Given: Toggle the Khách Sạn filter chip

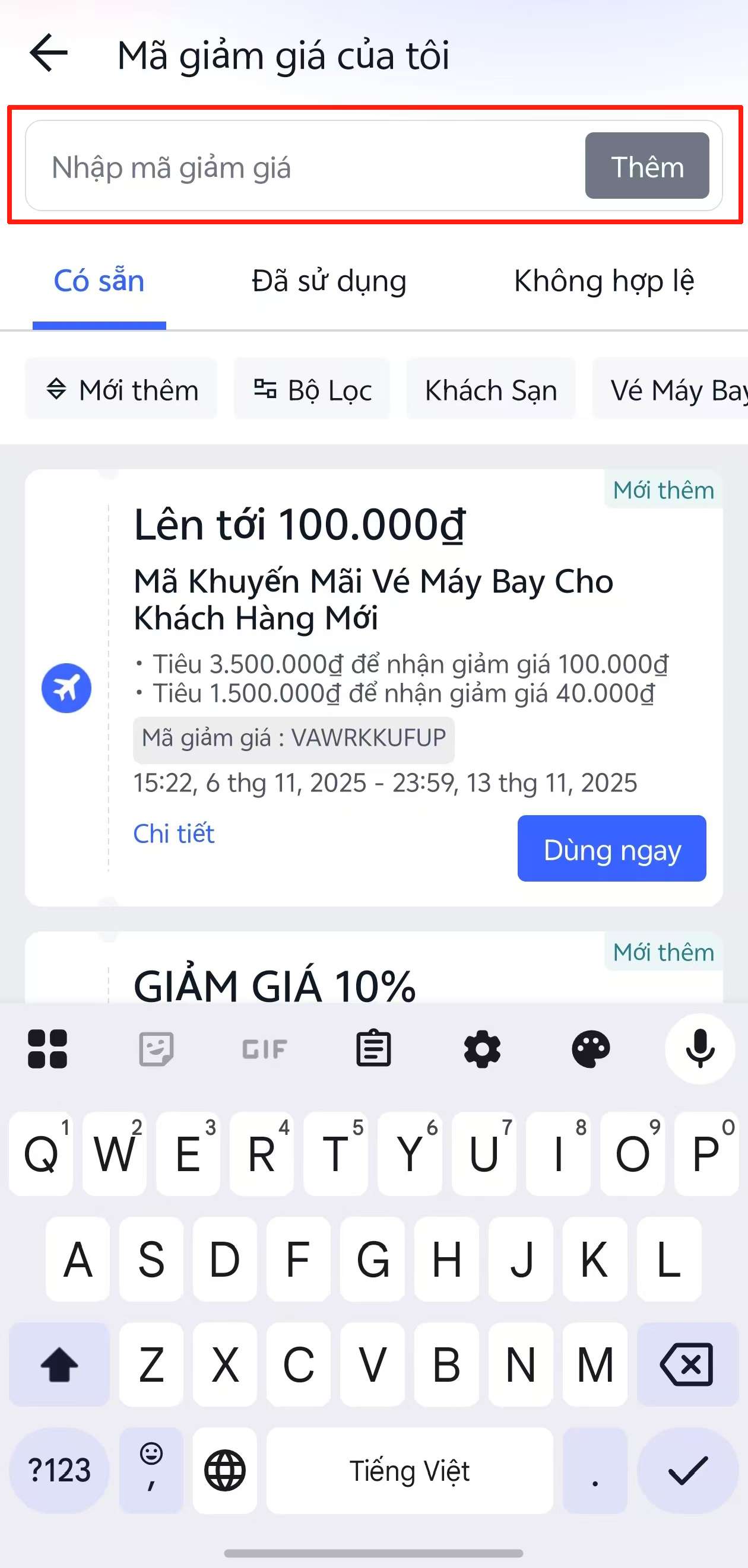Looking at the screenshot, I should [x=491, y=390].
